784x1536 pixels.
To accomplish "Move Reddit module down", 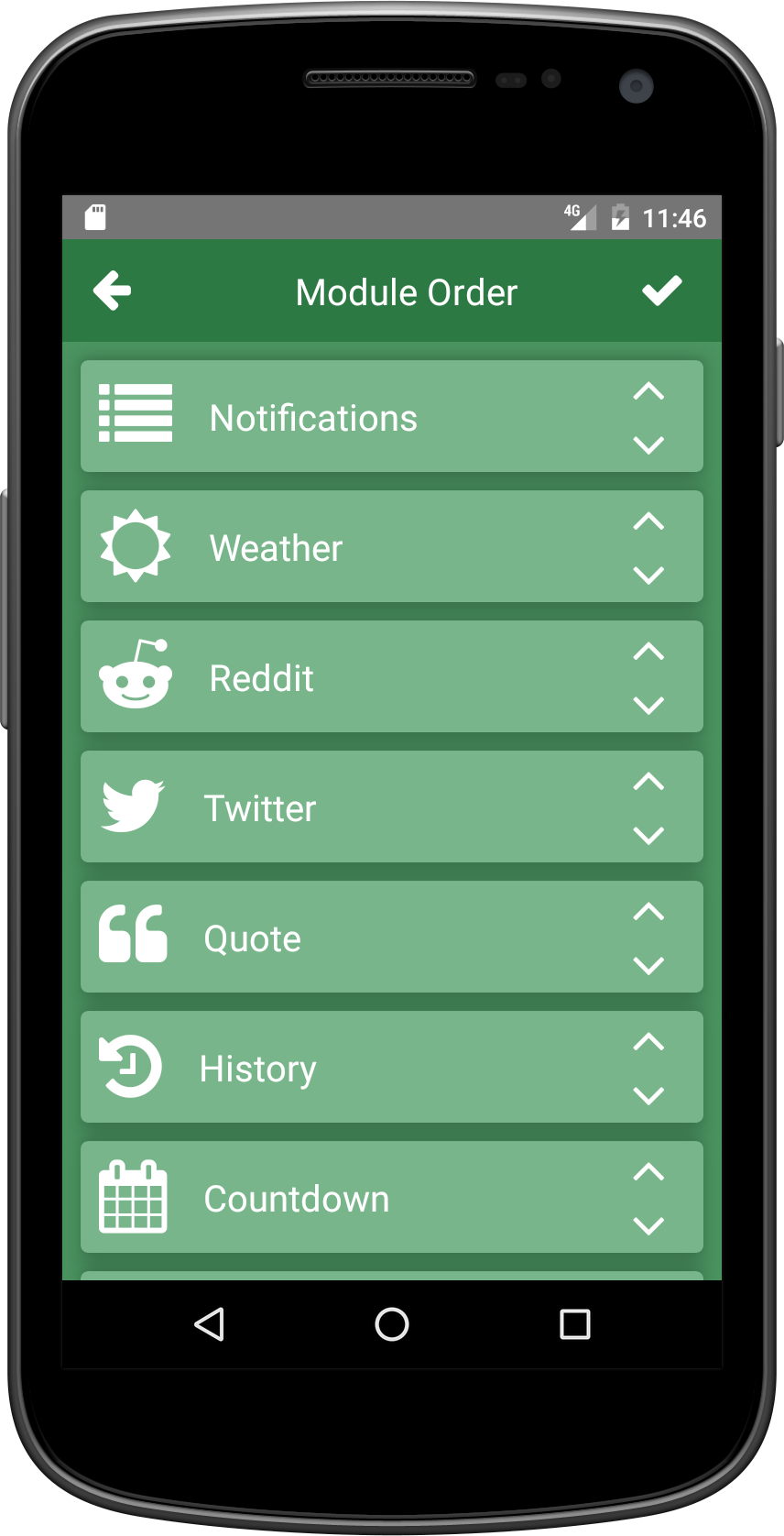I will [x=648, y=706].
